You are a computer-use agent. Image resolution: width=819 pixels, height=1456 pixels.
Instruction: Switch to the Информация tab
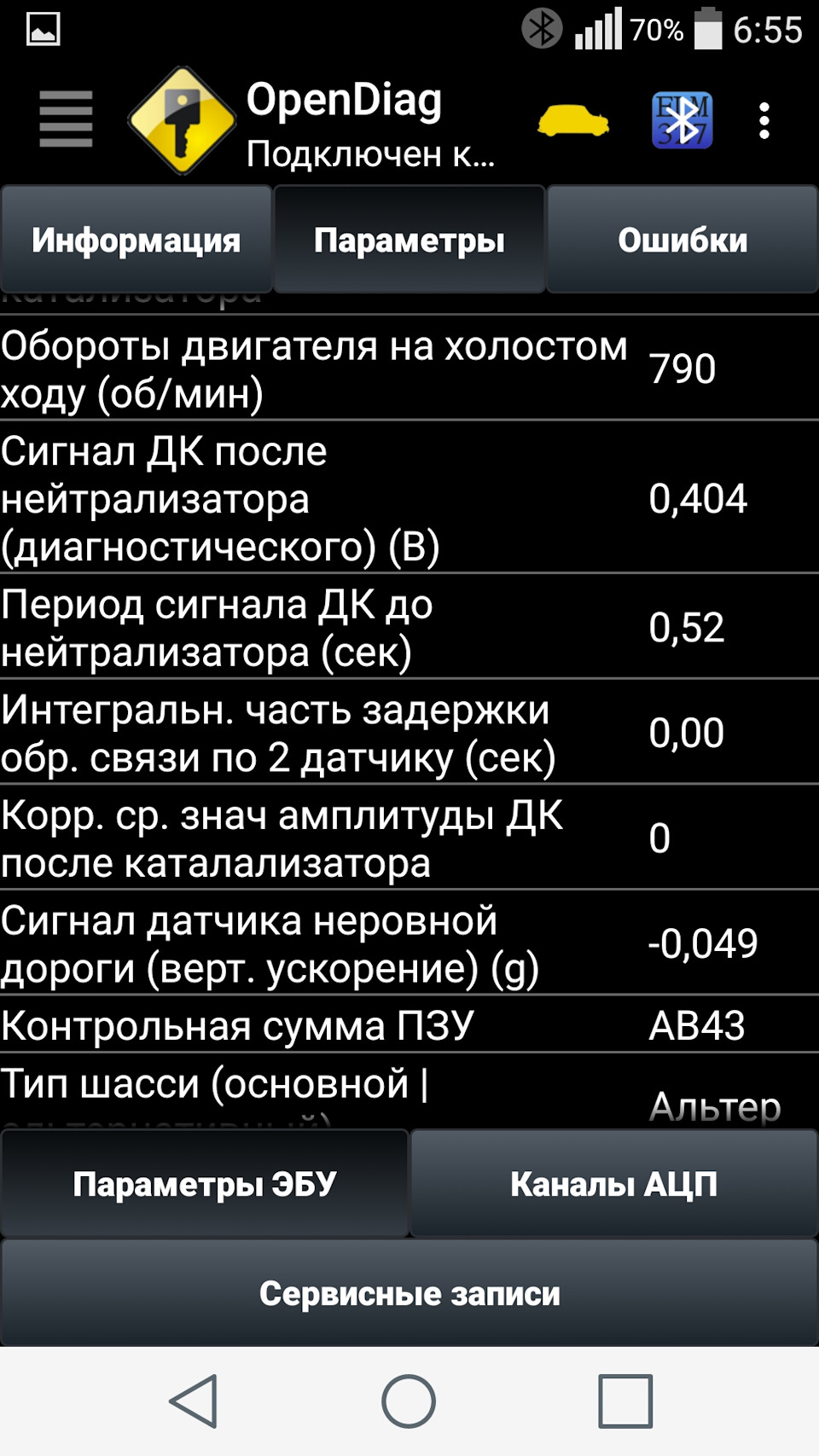coord(136,240)
